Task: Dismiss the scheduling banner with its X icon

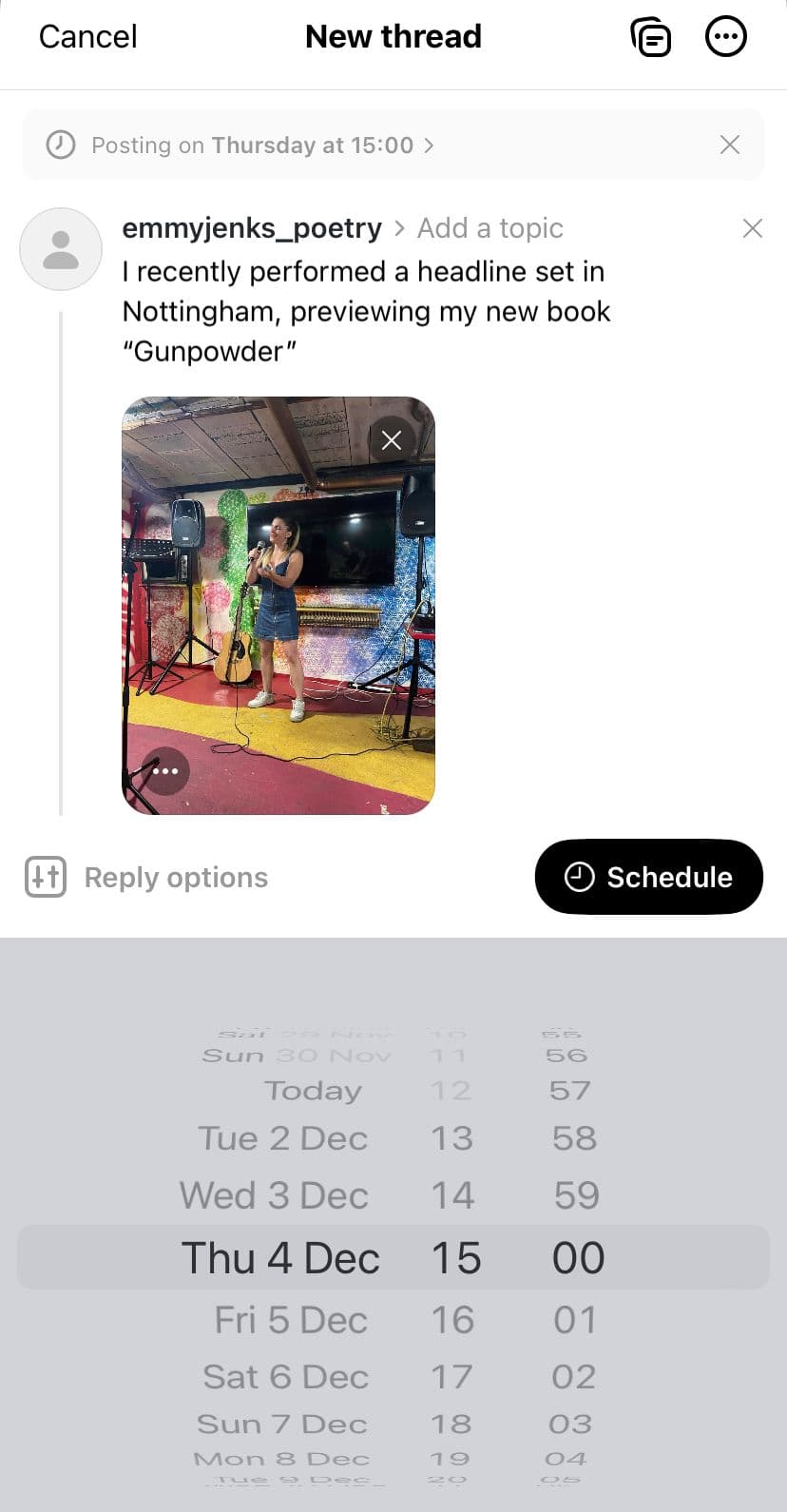Action: tap(729, 145)
